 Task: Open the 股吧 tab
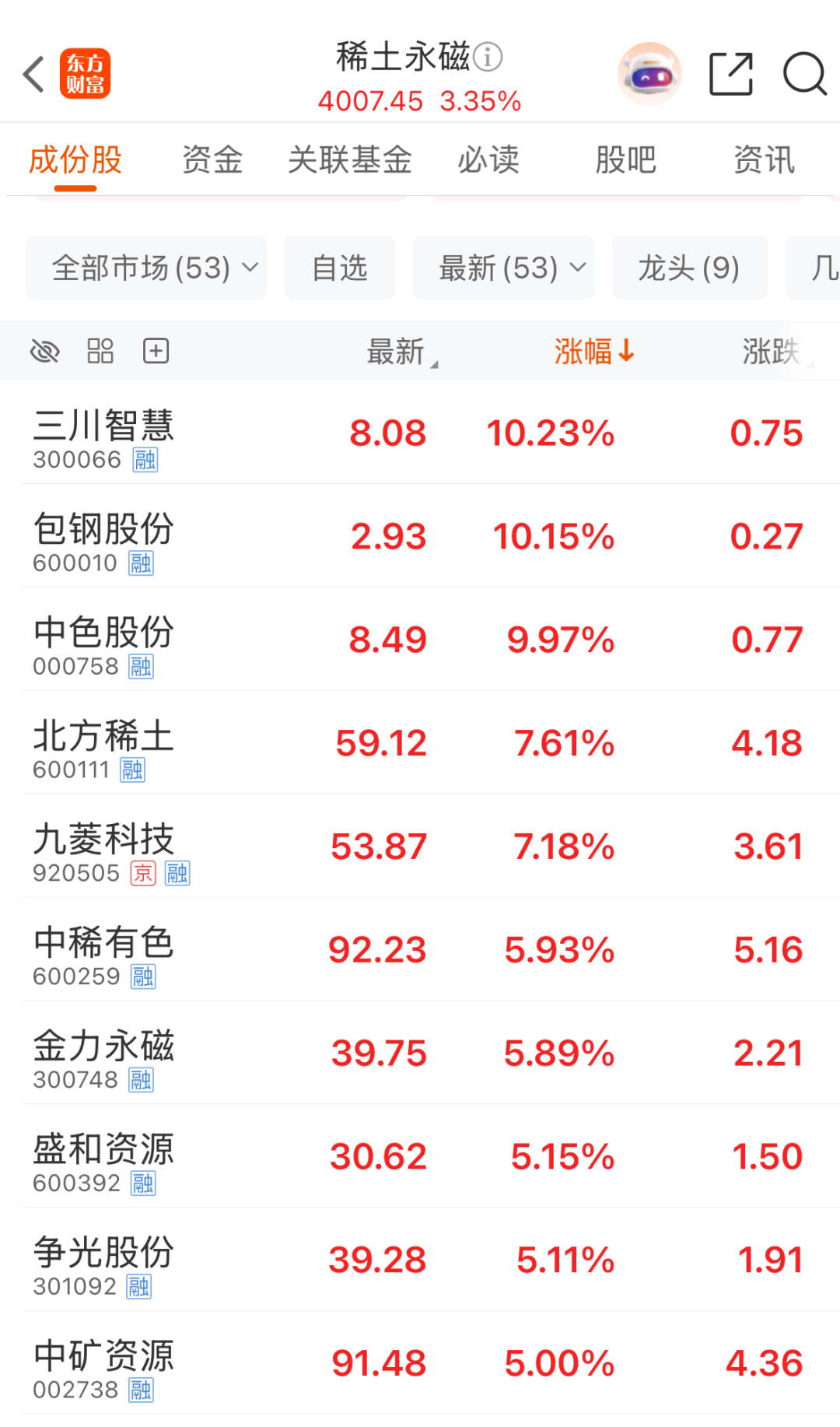(x=625, y=160)
